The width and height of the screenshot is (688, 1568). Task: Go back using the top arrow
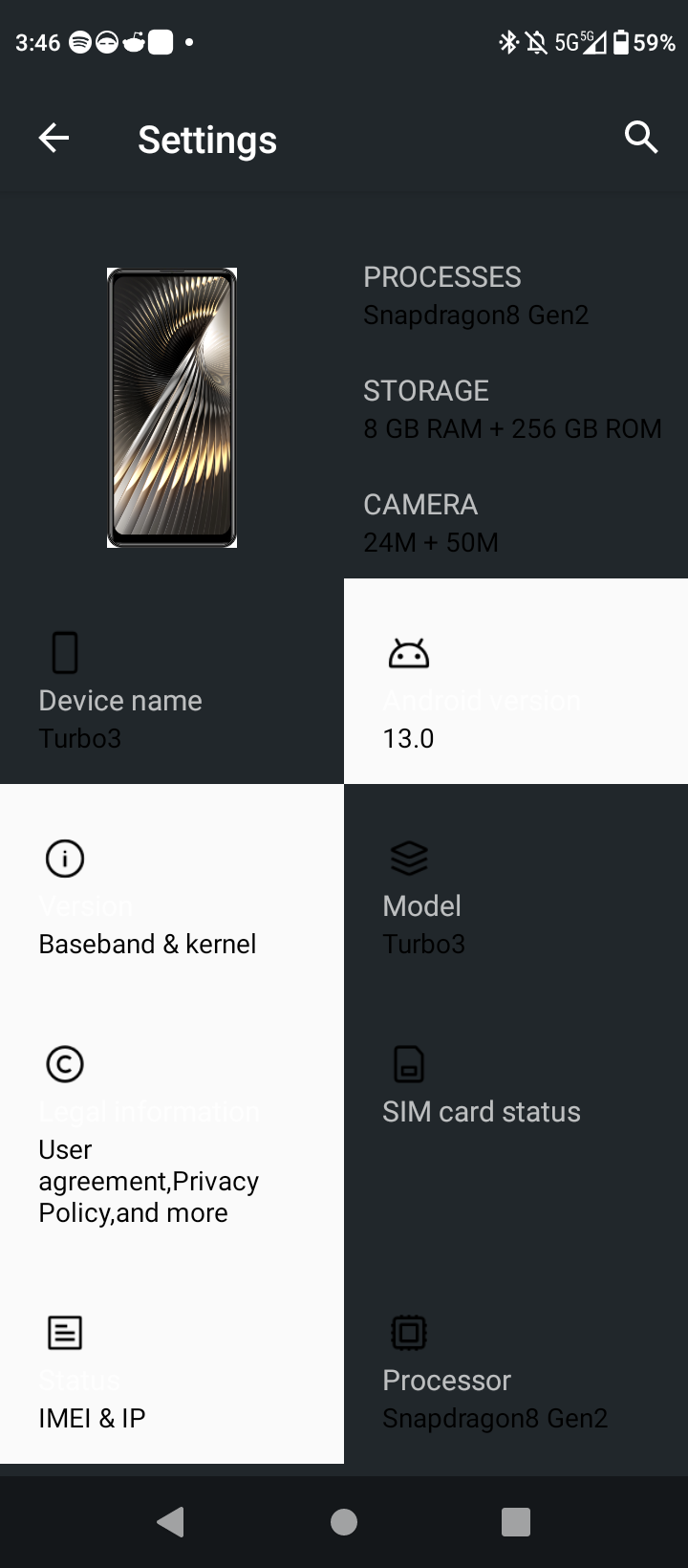(x=54, y=139)
